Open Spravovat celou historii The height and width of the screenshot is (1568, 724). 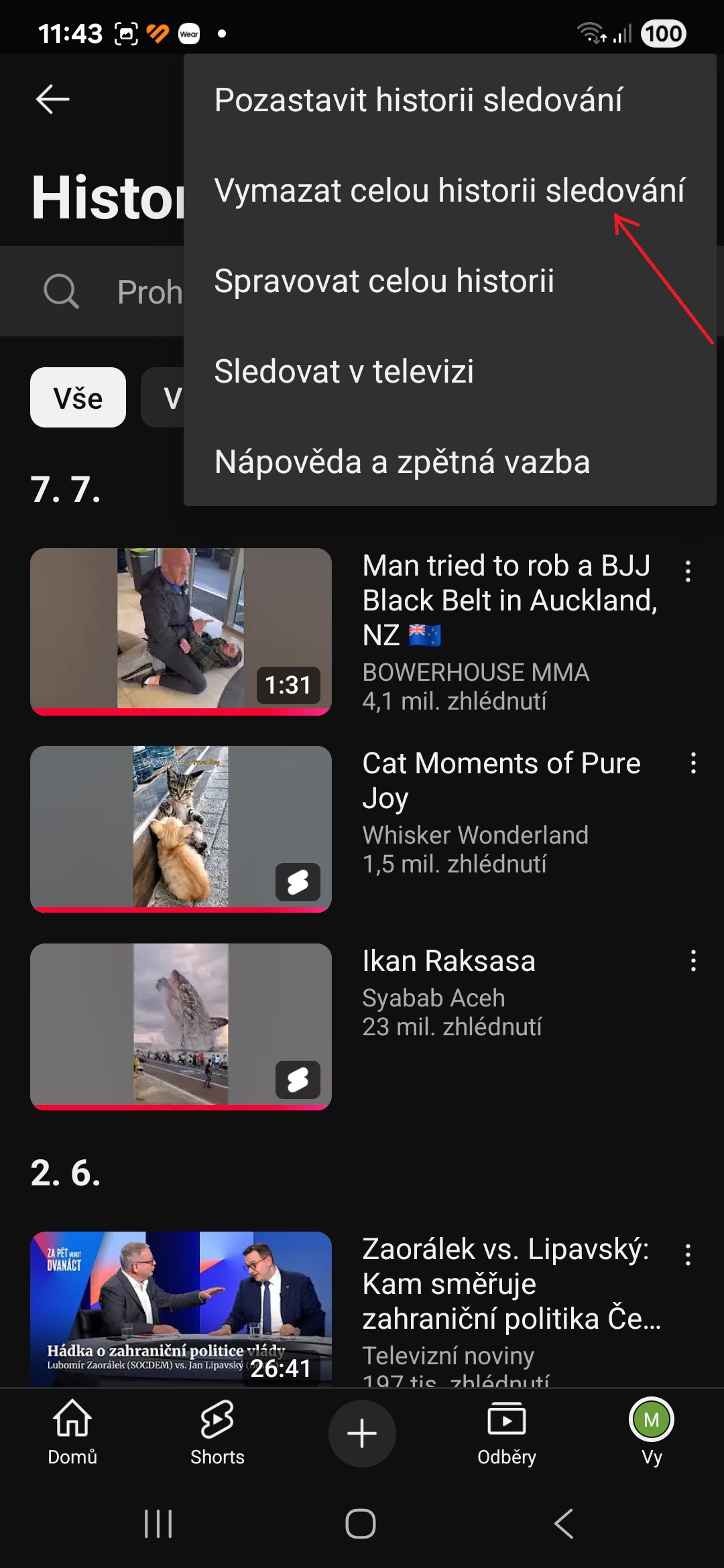pyautogui.click(x=450, y=281)
